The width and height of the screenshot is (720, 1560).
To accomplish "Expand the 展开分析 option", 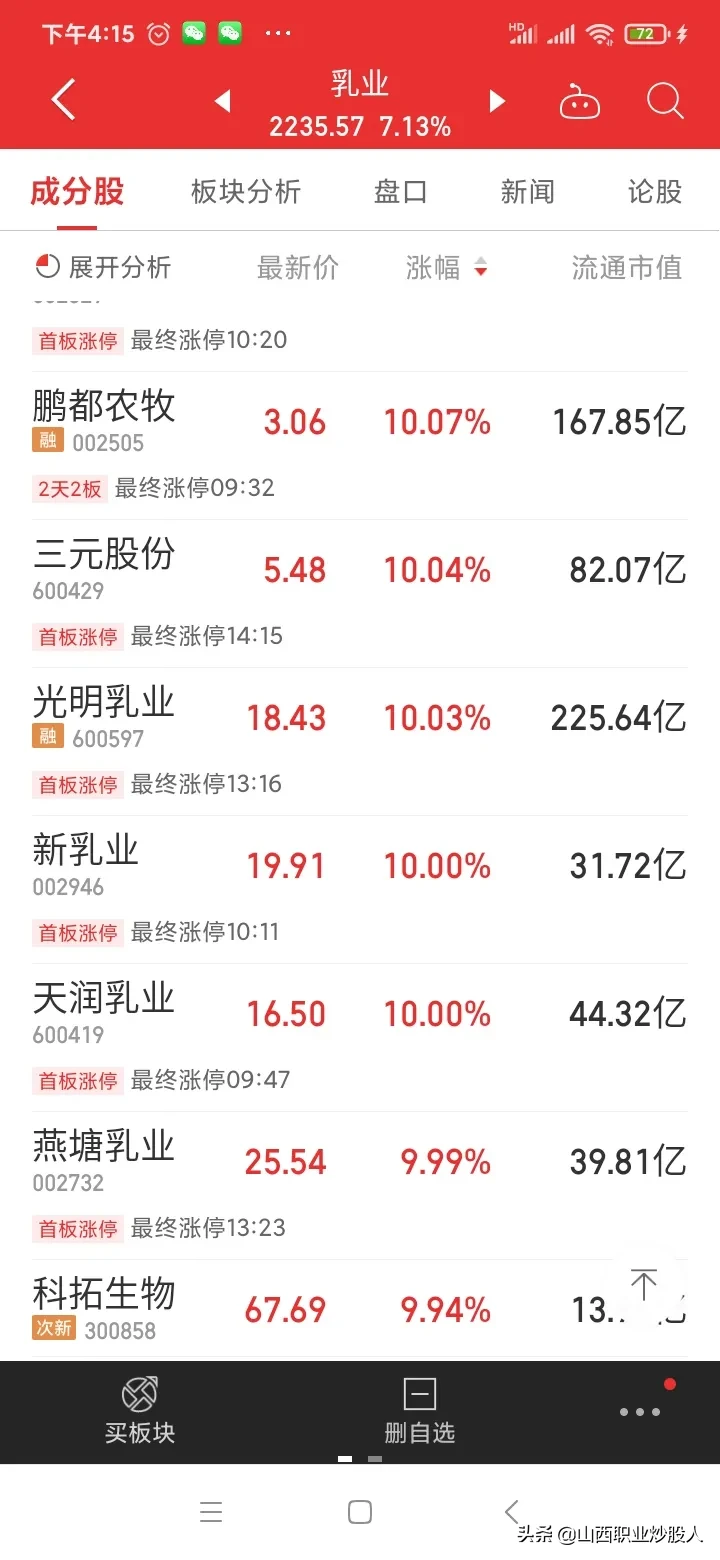I will (x=103, y=267).
